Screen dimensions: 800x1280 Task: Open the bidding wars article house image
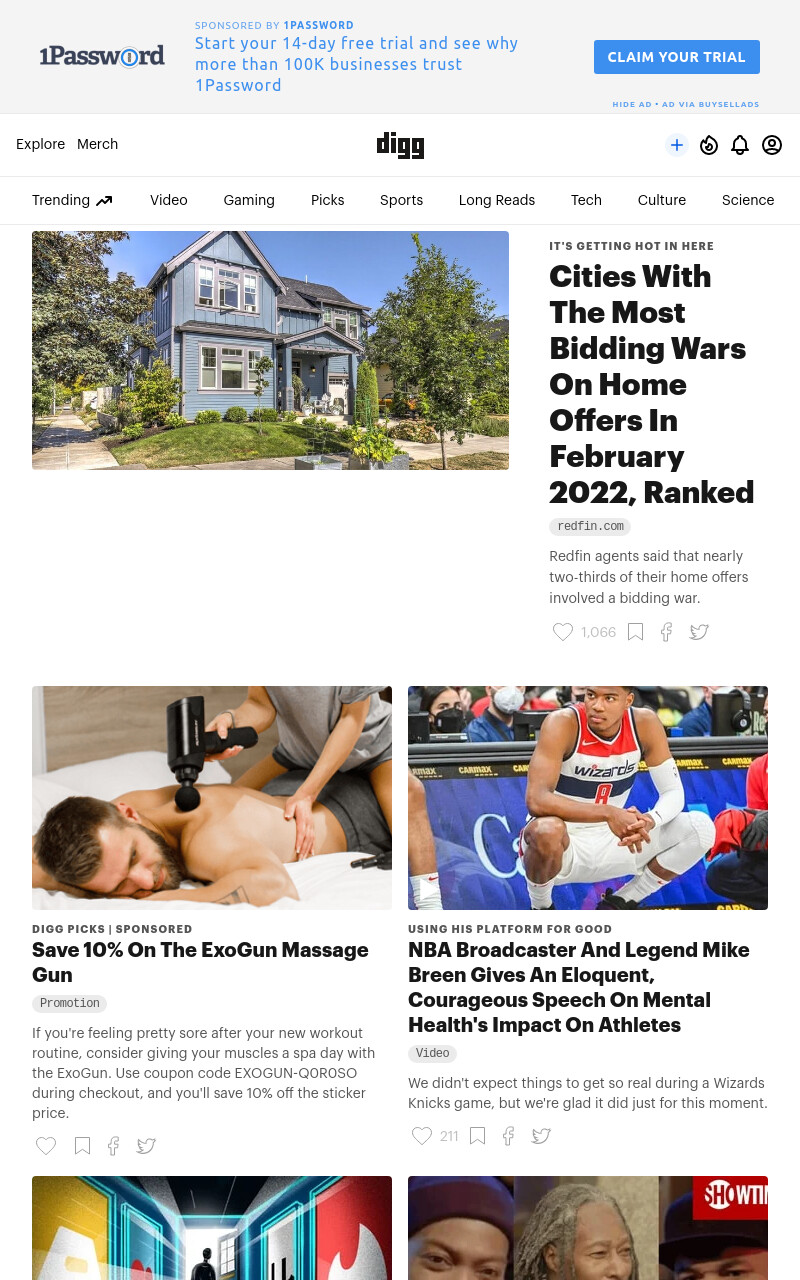click(x=270, y=350)
